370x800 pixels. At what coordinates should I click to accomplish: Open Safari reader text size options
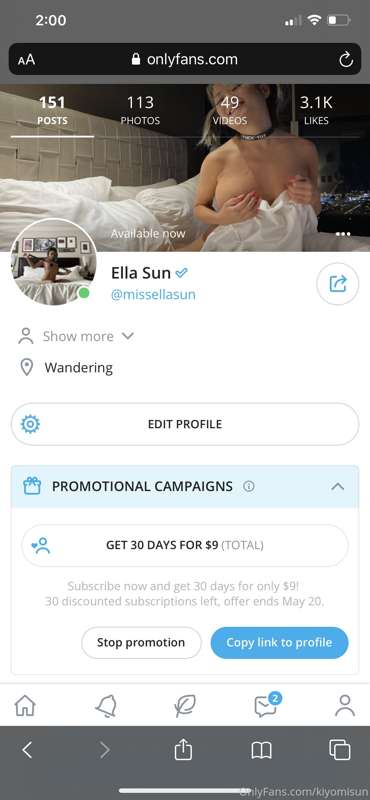coord(26,60)
